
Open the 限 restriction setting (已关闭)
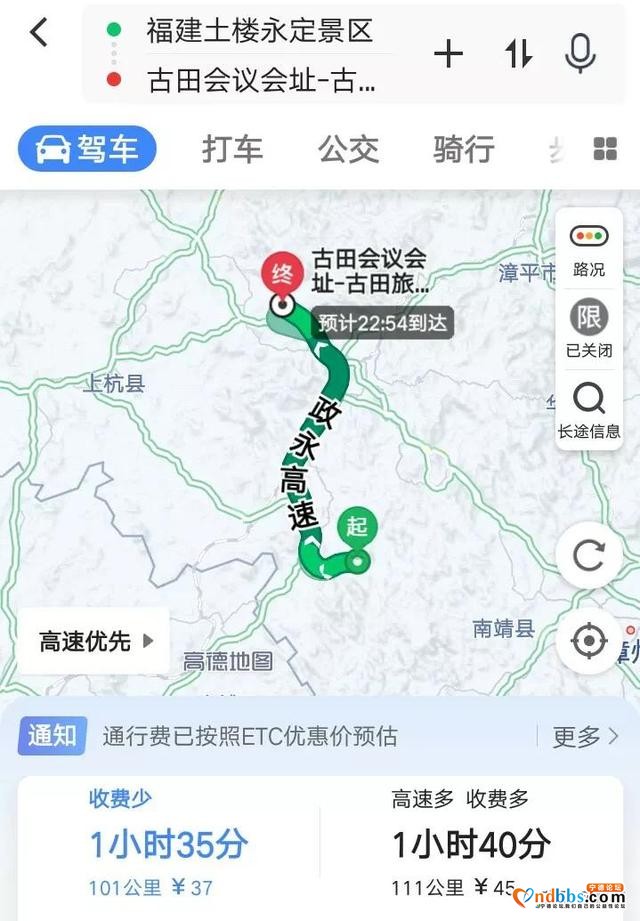pyautogui.click(x=589, y=329)
